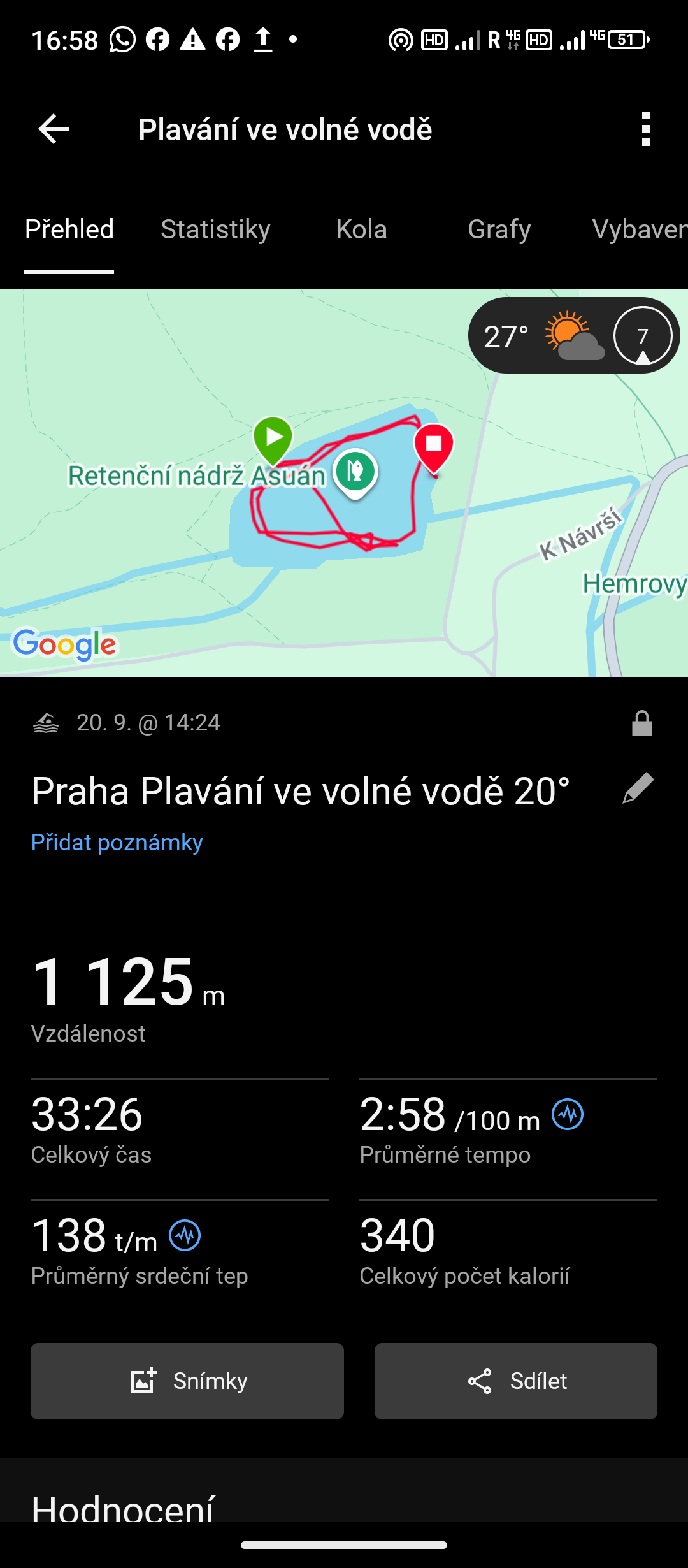The image size is (688, 1568).
Task: Open the Snímky button
Action: click(x=187, y=1381)
